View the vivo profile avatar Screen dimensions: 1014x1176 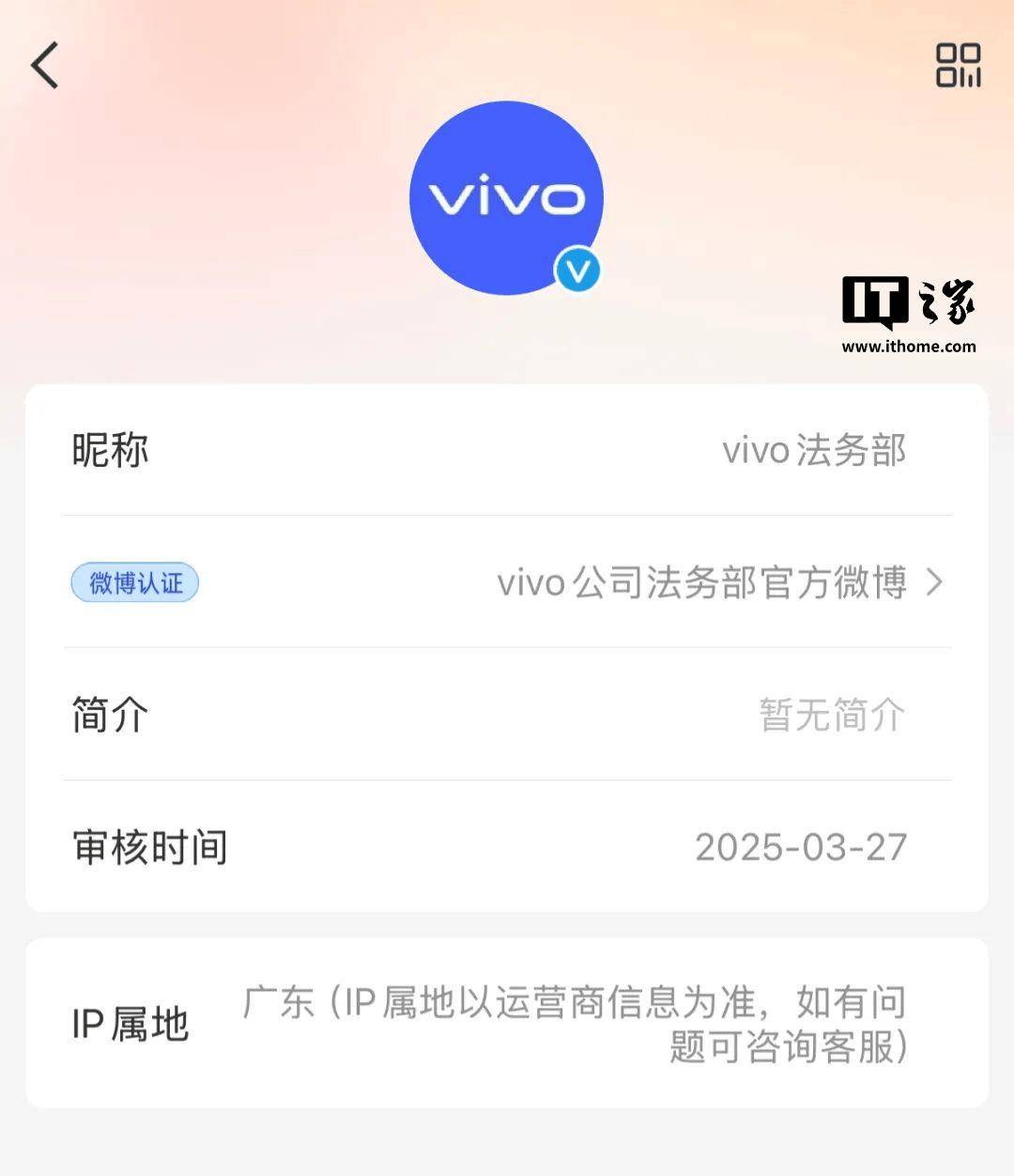coord(506,198)
